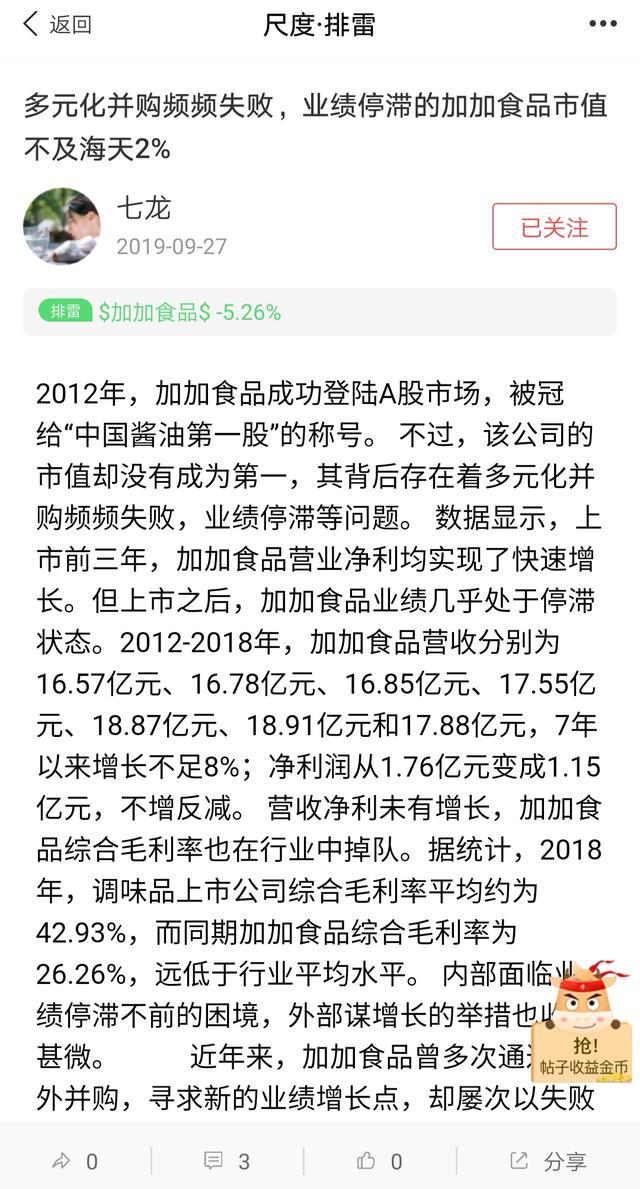Image resolution: width=640 pixels, height=1189 pixels.
Task: Share the article via 分享
Action: 548,1161
